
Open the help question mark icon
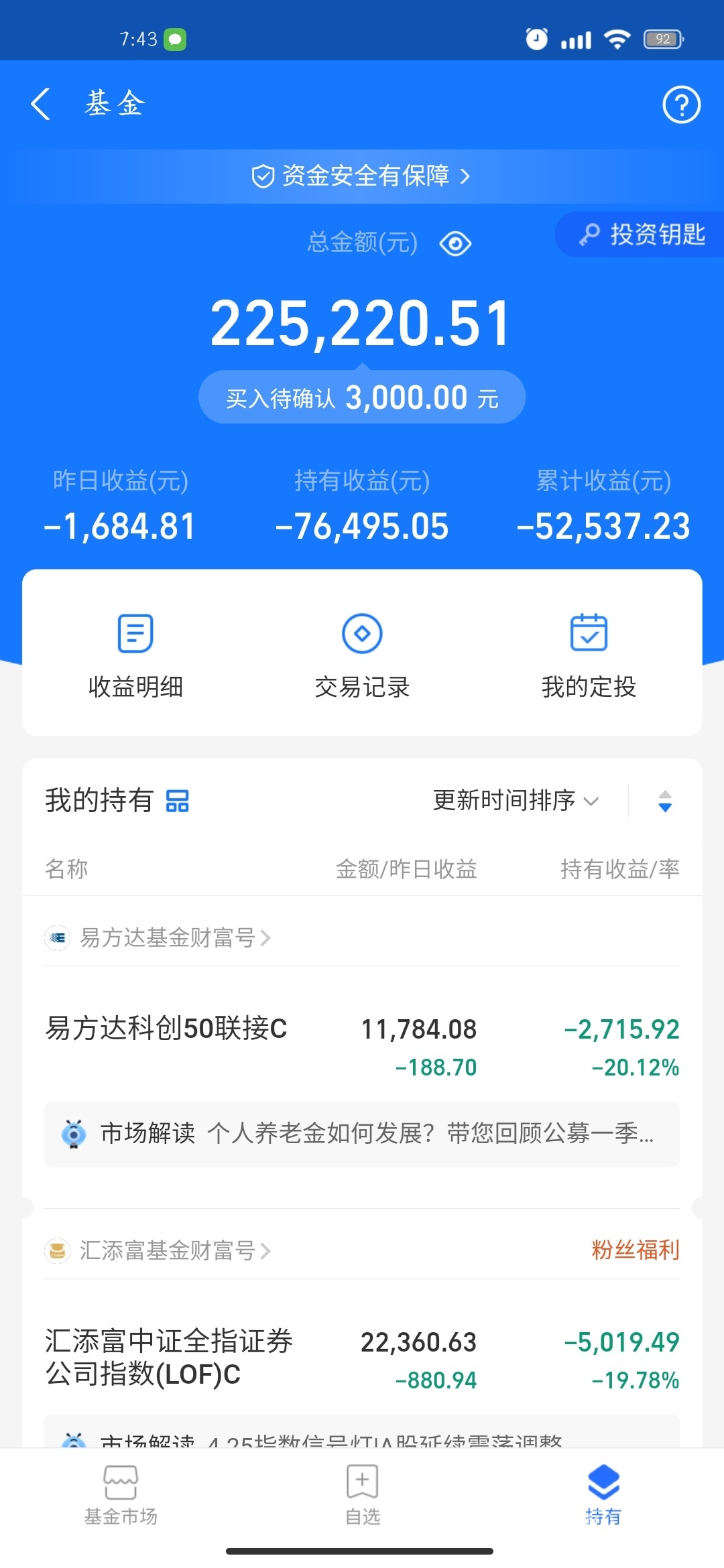click(x=681, y=105)
